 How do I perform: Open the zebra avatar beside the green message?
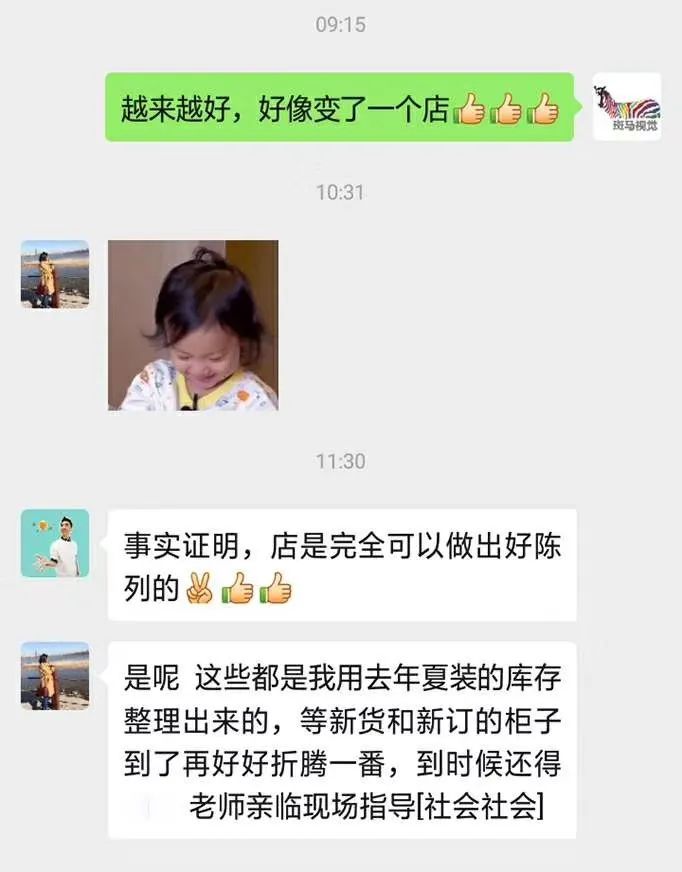tap(627, 106)
